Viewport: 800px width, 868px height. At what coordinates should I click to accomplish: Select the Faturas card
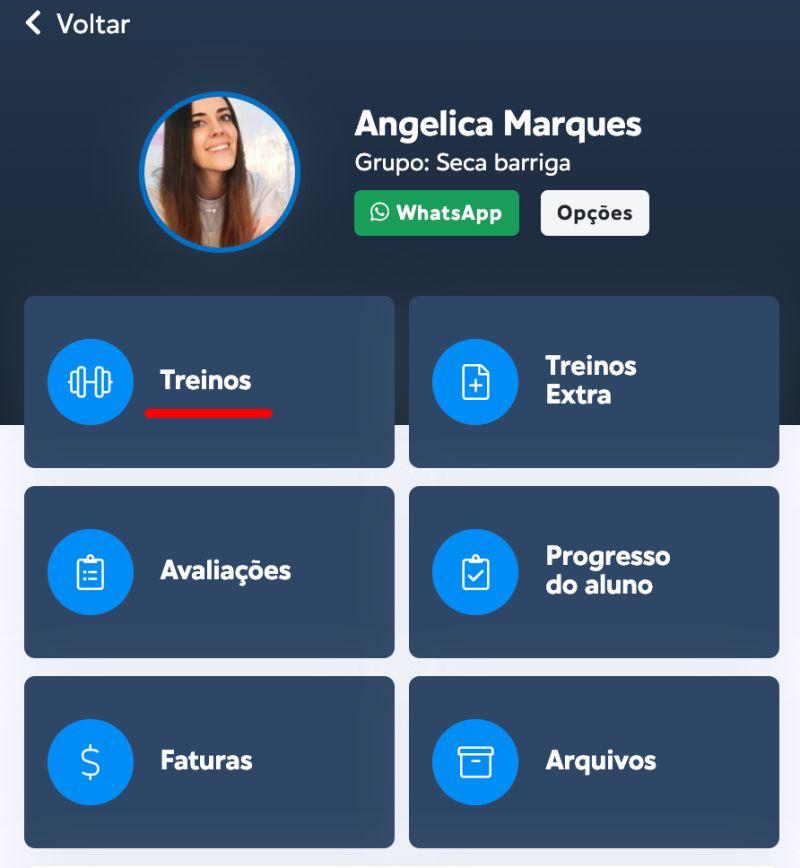[209, 761]
